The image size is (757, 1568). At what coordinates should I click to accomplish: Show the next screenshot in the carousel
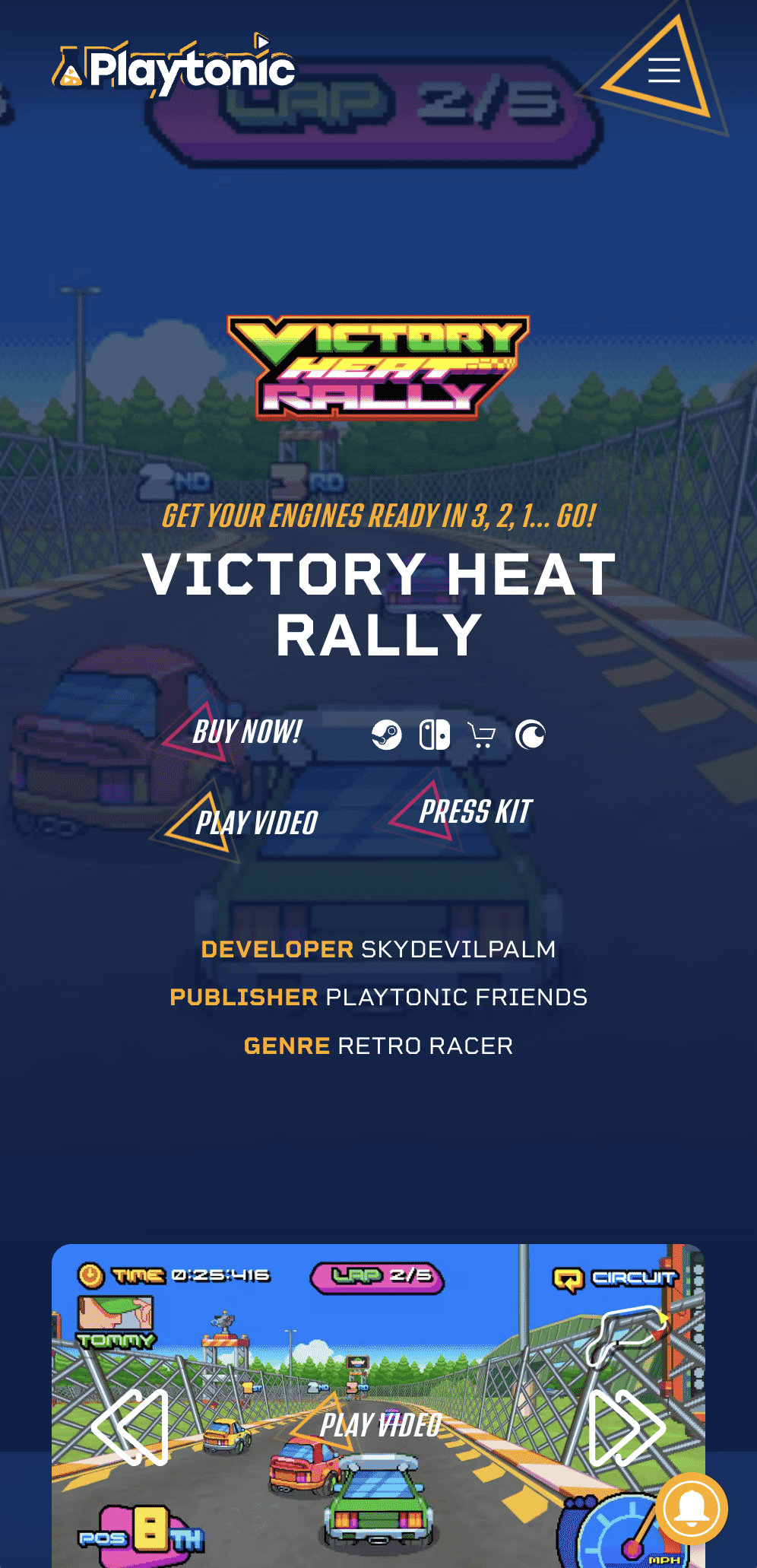pyautogui.click(x=626, y=1427)
